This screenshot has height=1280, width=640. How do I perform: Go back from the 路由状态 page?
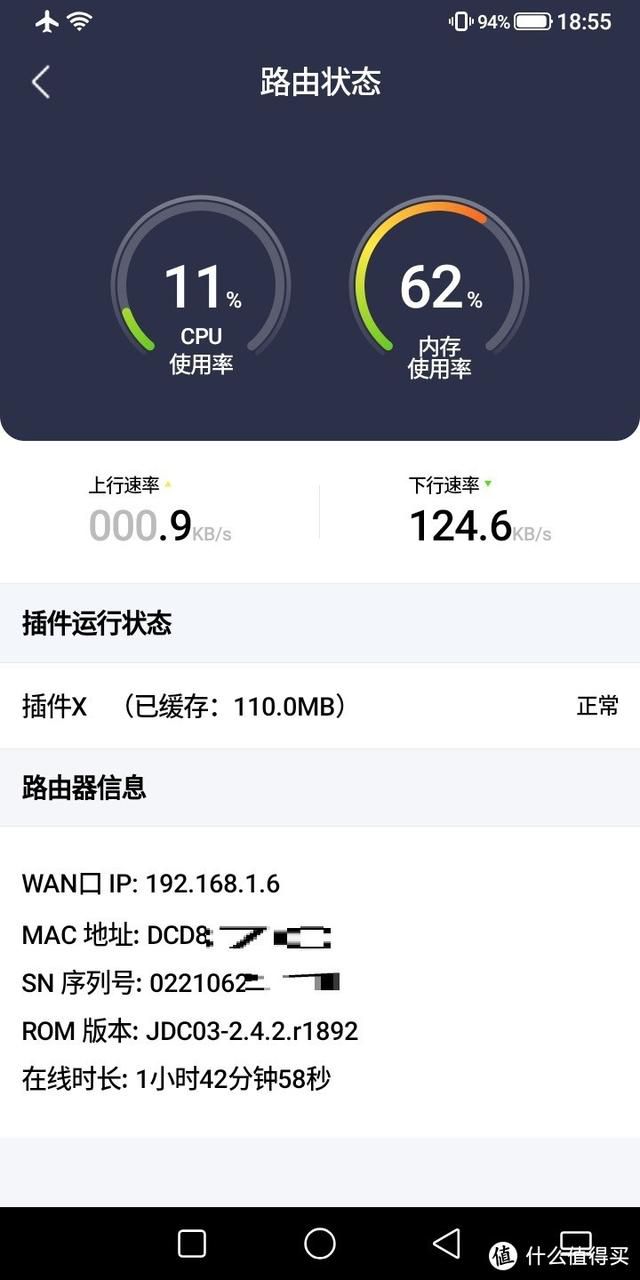pyautogui.click(x=40, y=82)
